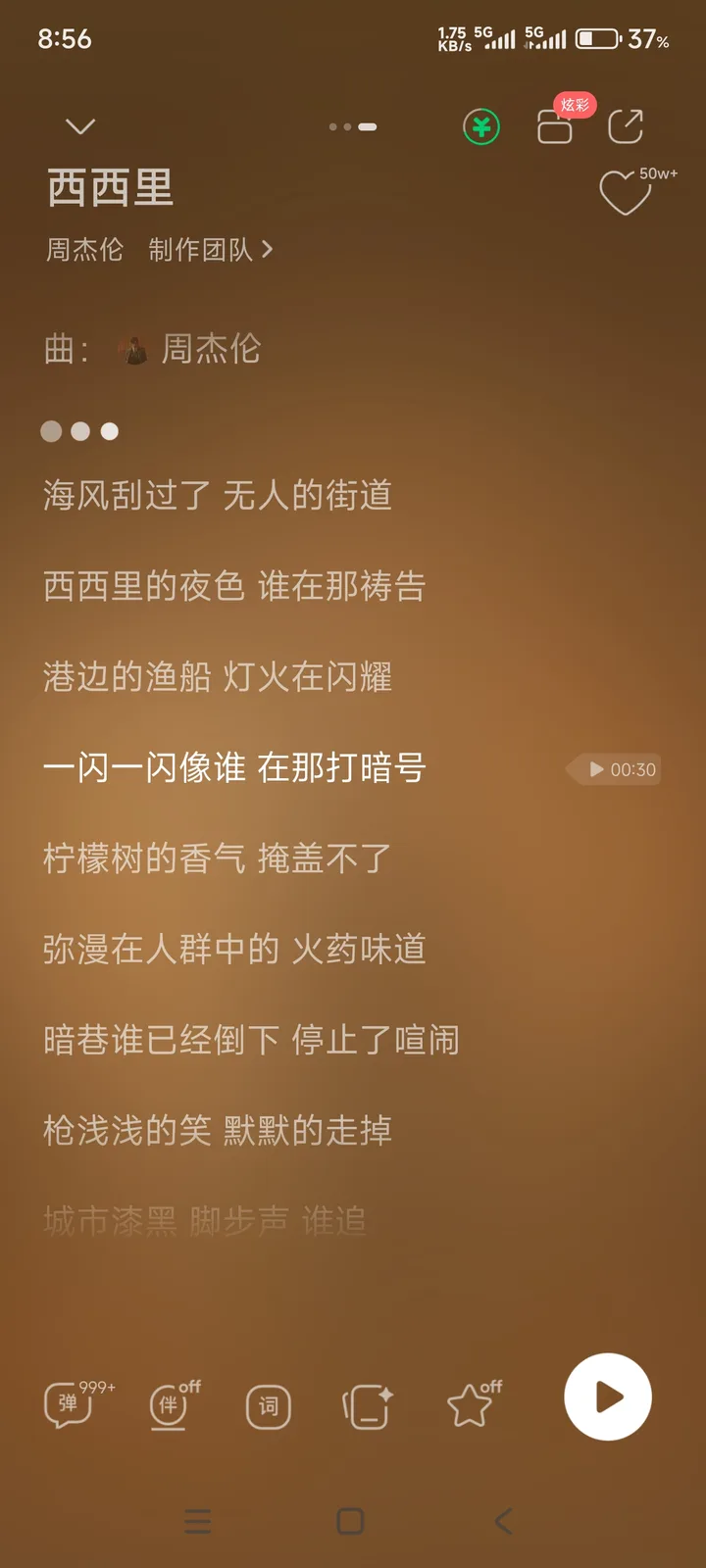The image size is (706, 1568).
Task: Toggle the star effect that is off
Action: [474, 1403]
